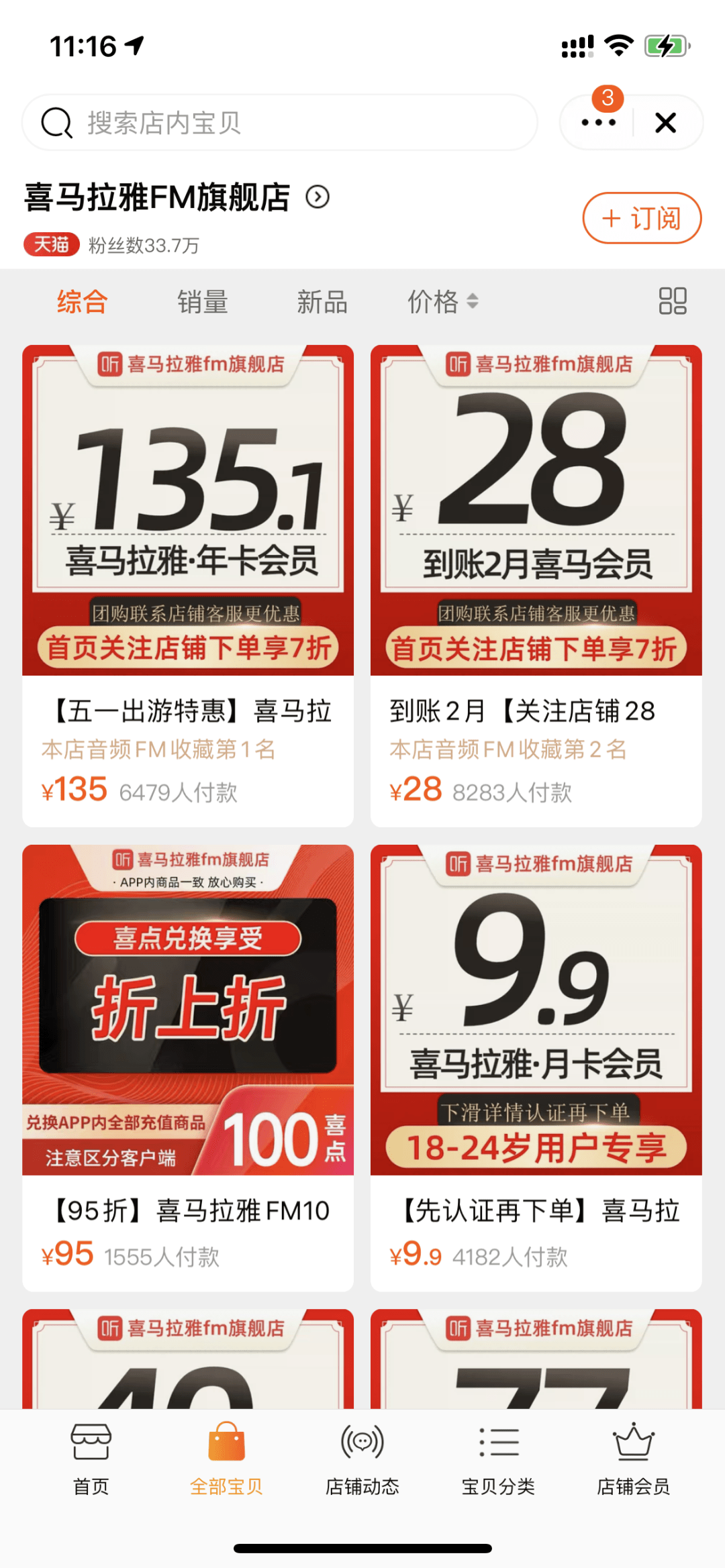This screenshot has width=725, height=1568.
Task: Toggle the grid layout view icon
Action: pyautogui.click(x=672, y=301)
